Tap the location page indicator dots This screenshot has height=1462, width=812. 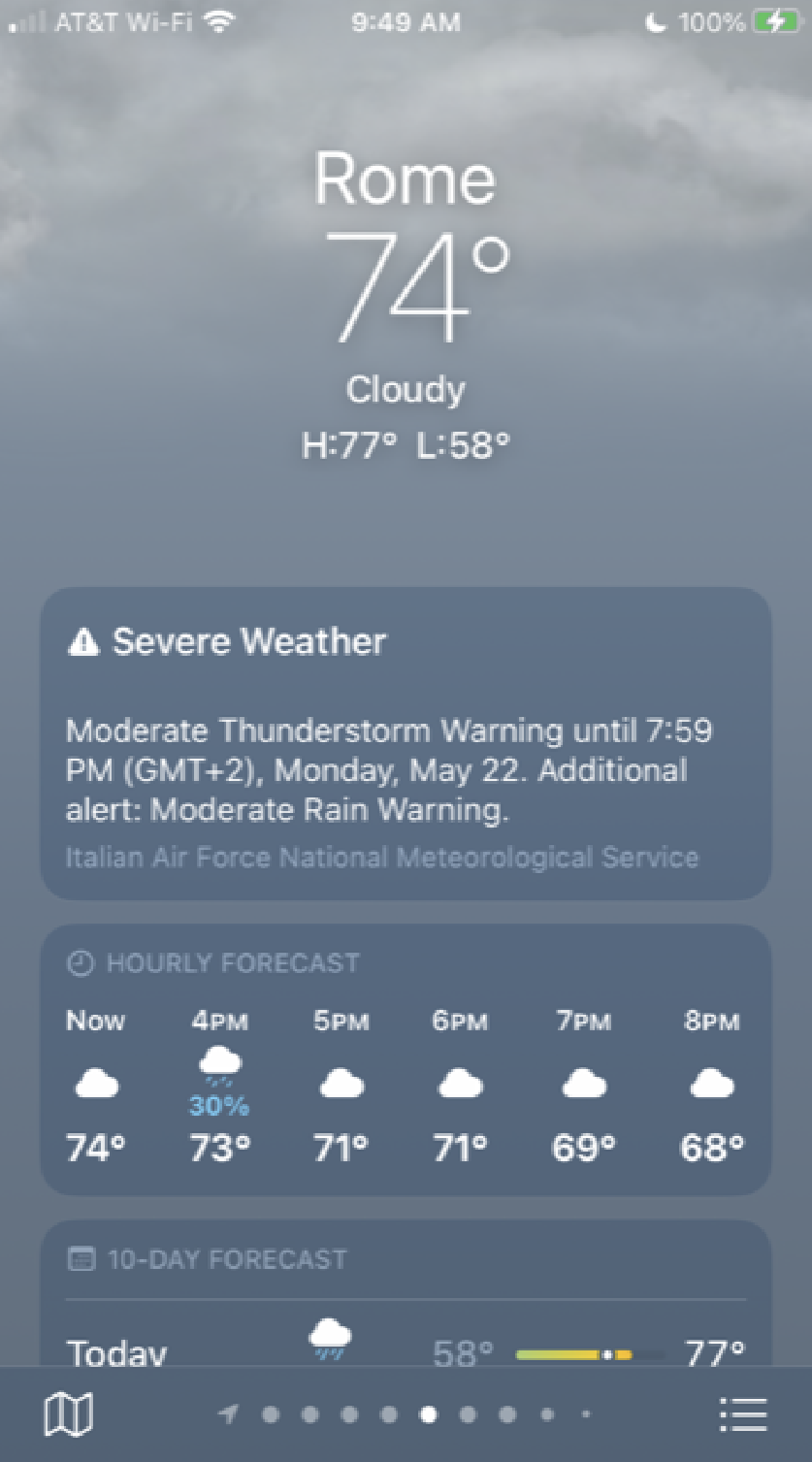[407, 1414]
